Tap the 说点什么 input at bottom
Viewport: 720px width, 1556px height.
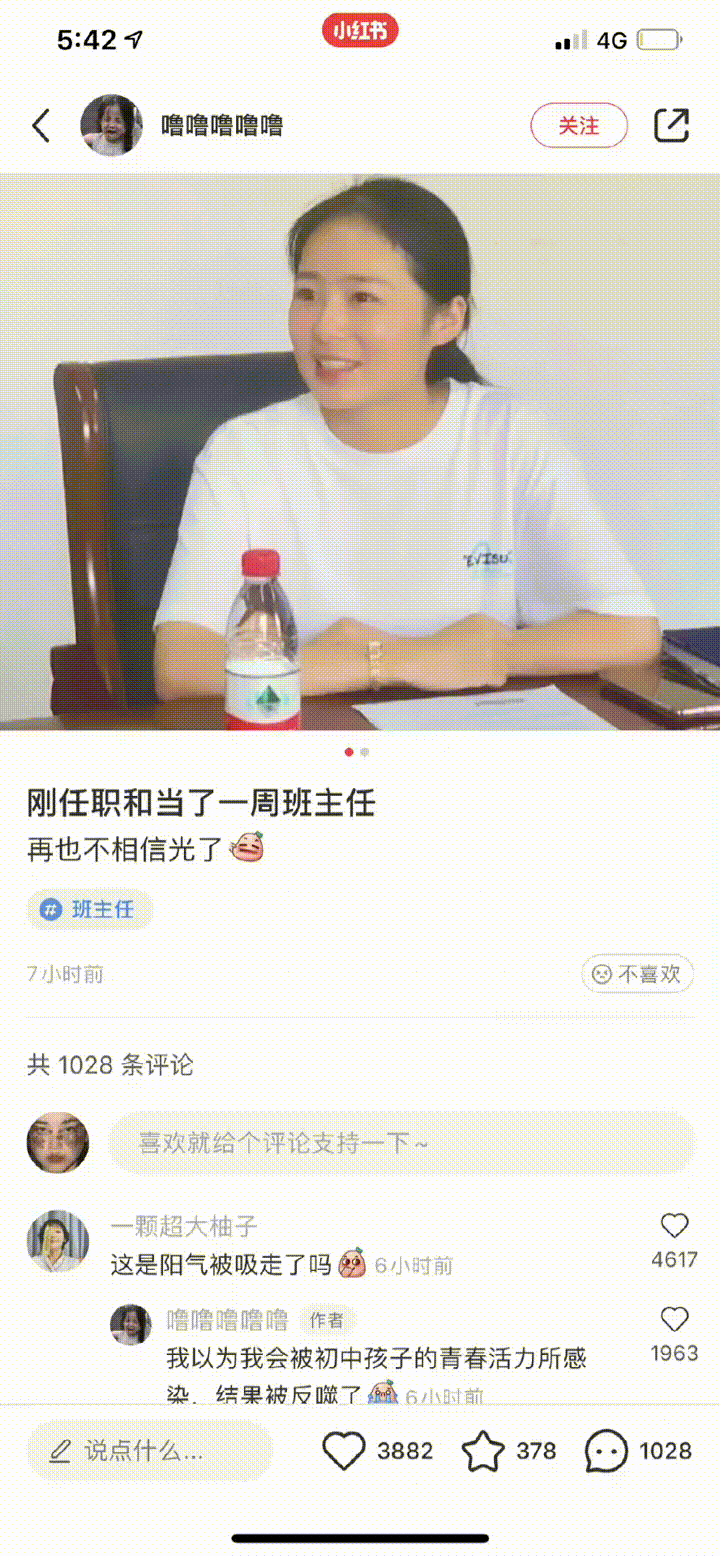150,1450
